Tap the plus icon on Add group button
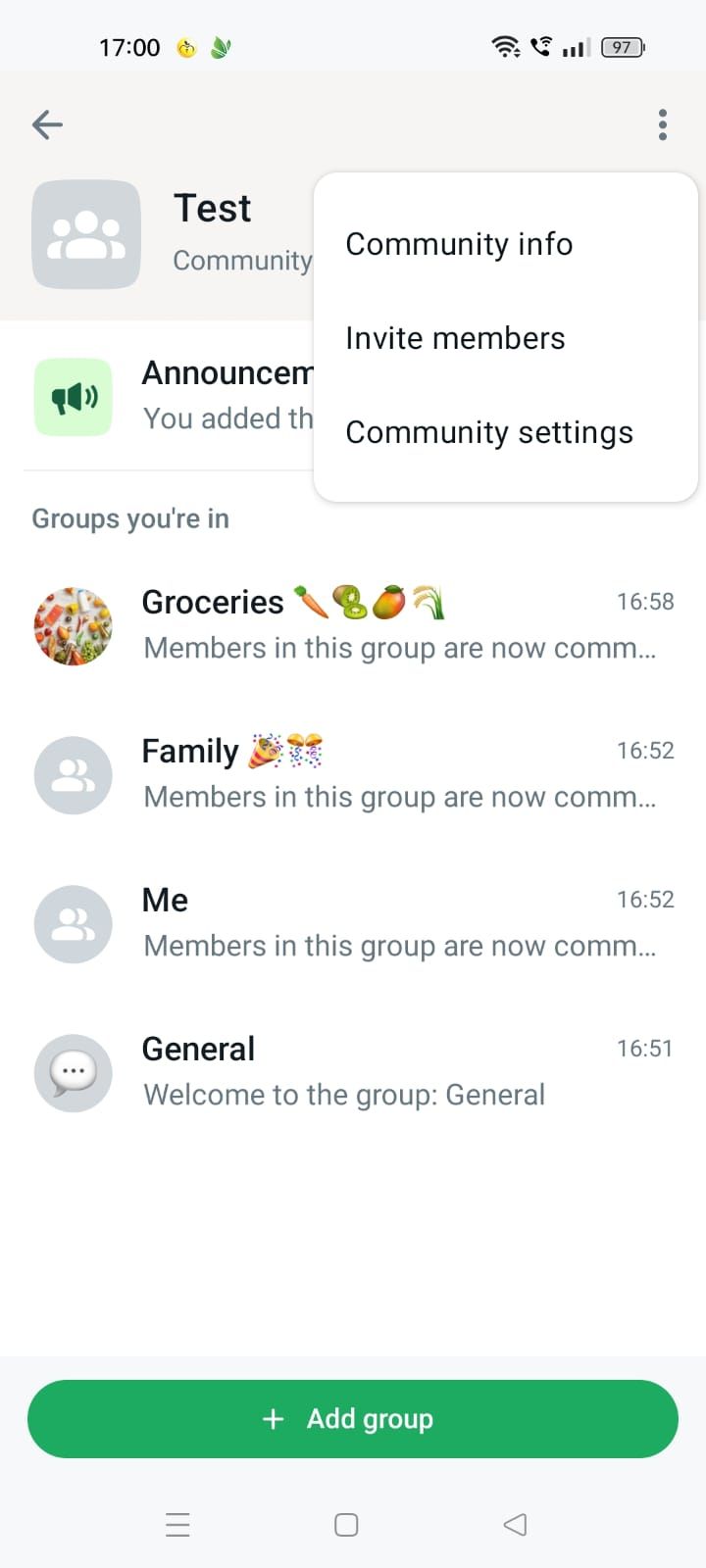Image resolution: width=706 pixels, height=1568 pixels. (272, 1418)
